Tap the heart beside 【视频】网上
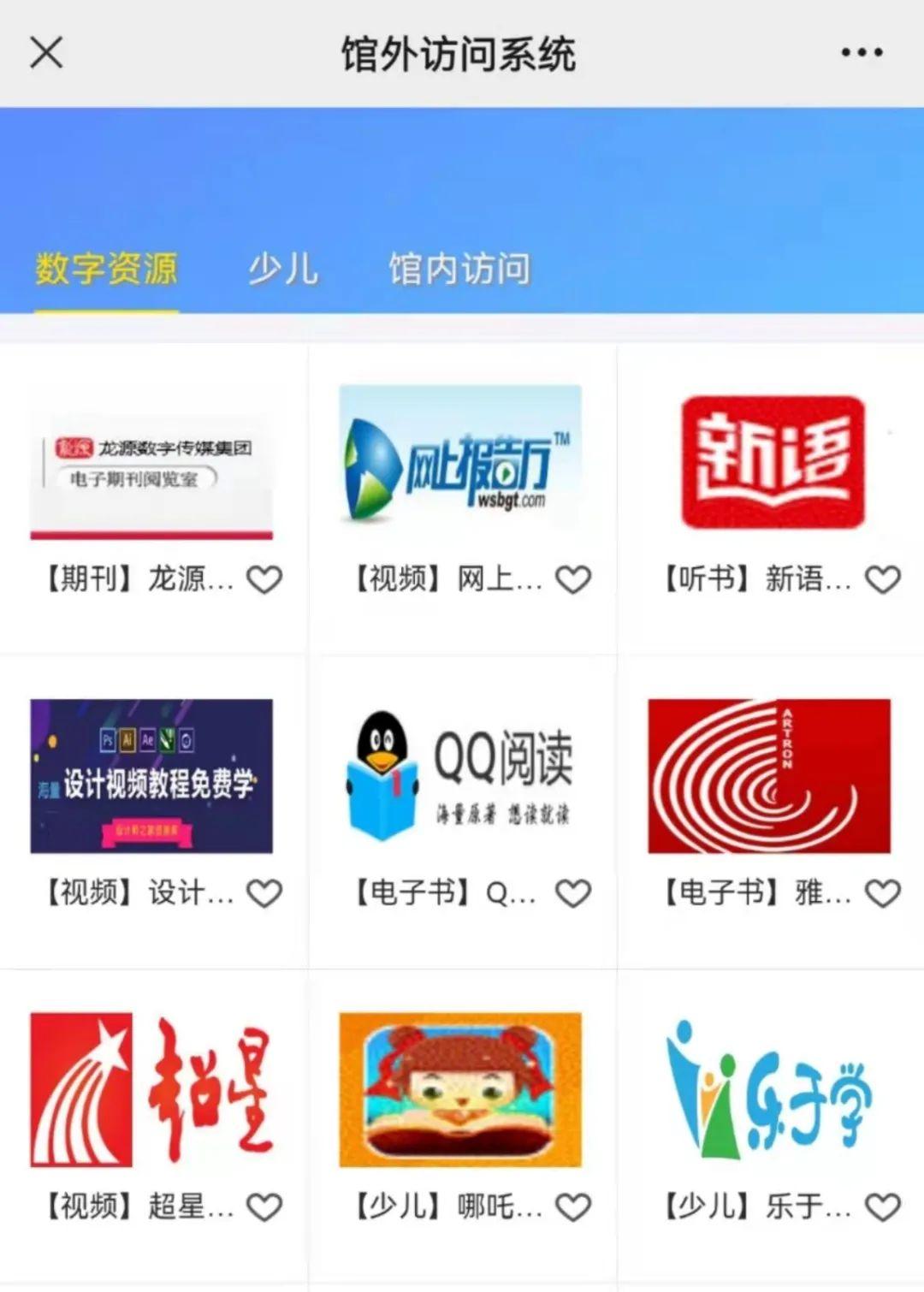 click(573, 580)
